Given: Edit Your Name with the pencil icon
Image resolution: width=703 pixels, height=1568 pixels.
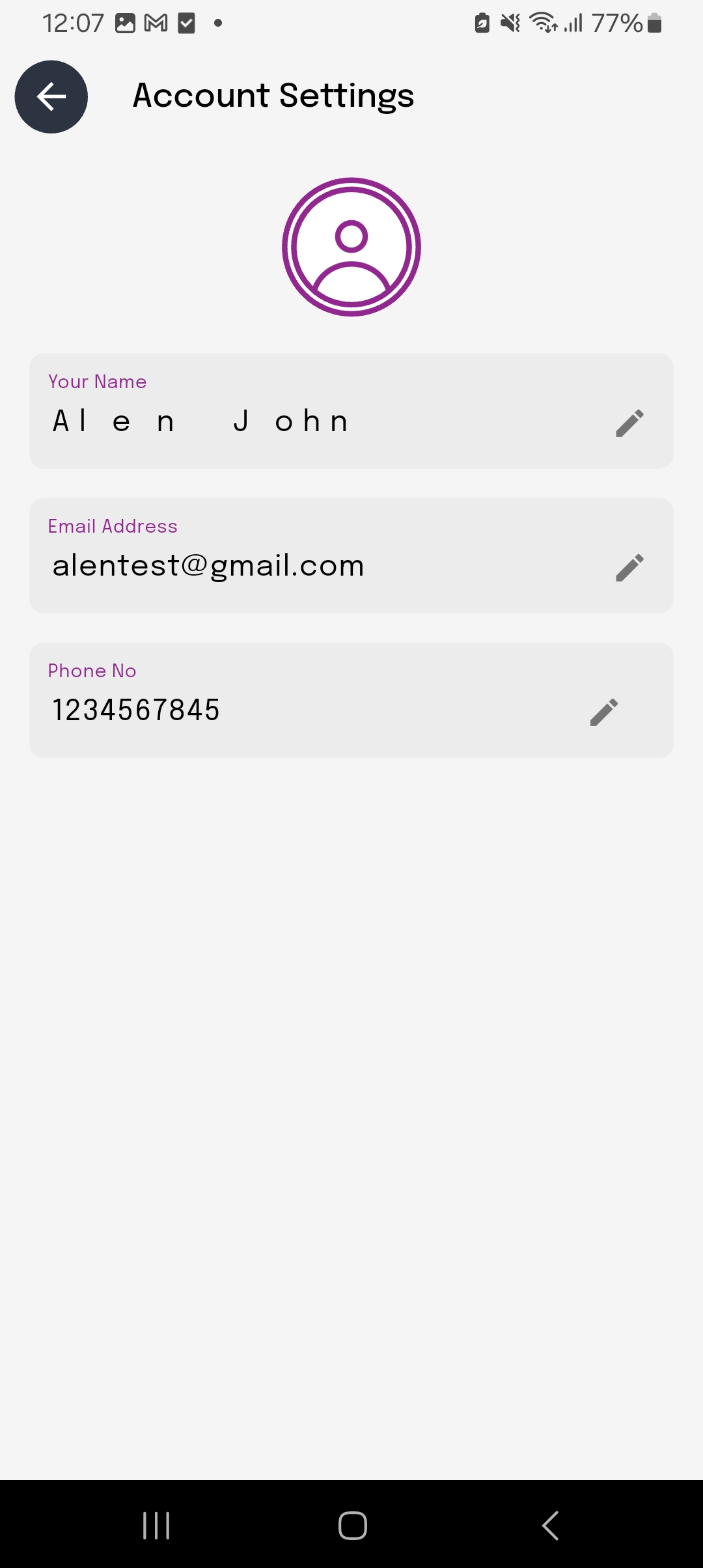Looking at the screenshot, I should tap(629, 423).
